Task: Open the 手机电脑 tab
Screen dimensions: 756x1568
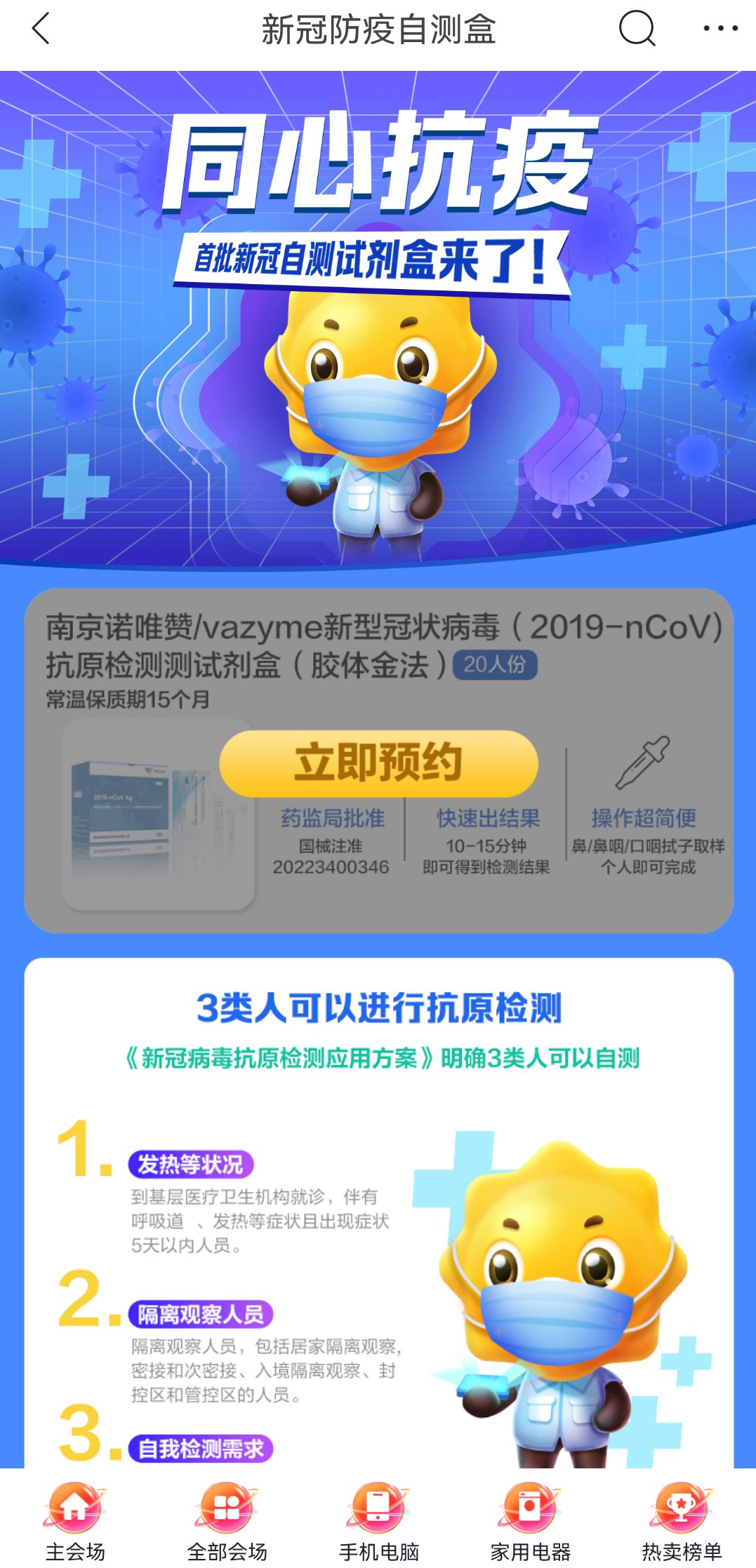Action: (x=378, y=1520)
